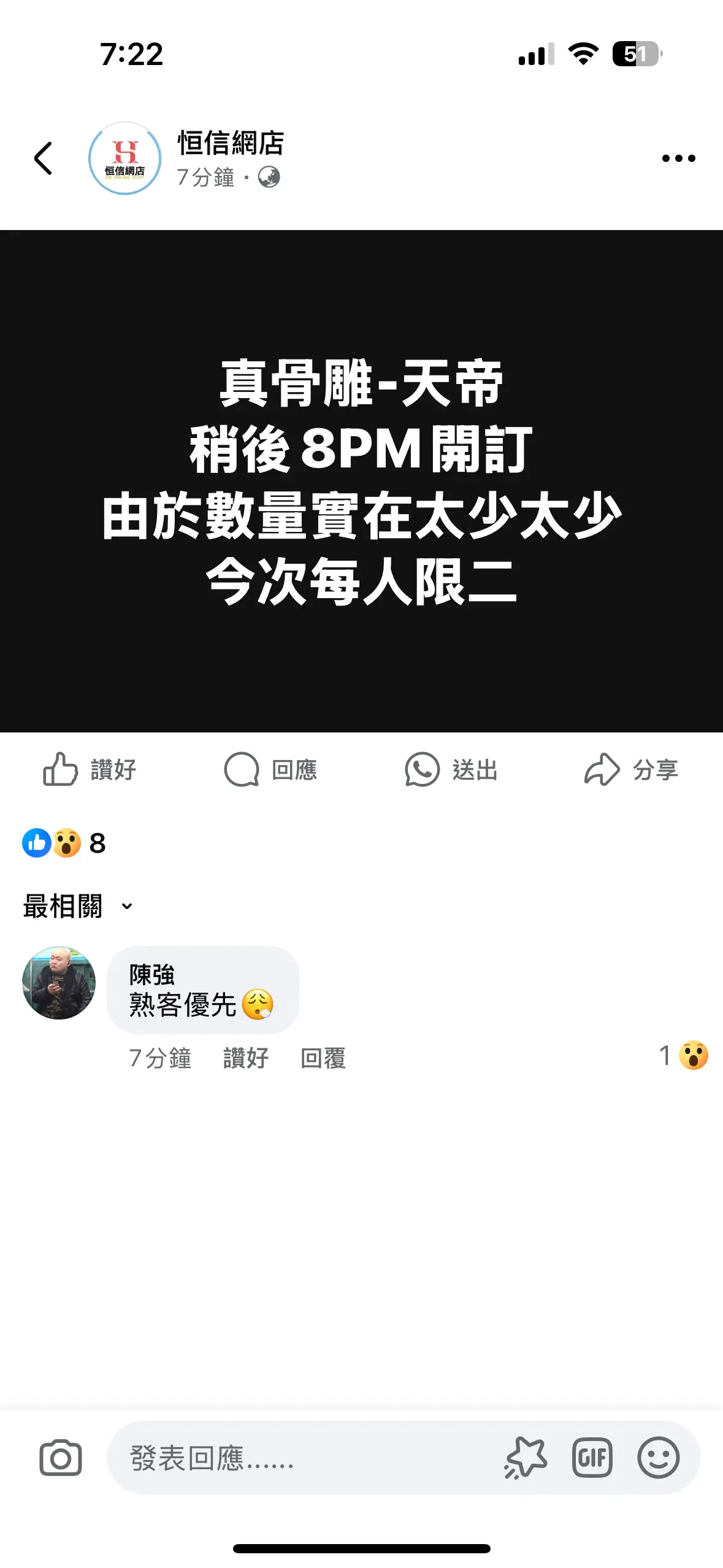
Task: Open the three-dot post options menu
Action: click(678, 158)
